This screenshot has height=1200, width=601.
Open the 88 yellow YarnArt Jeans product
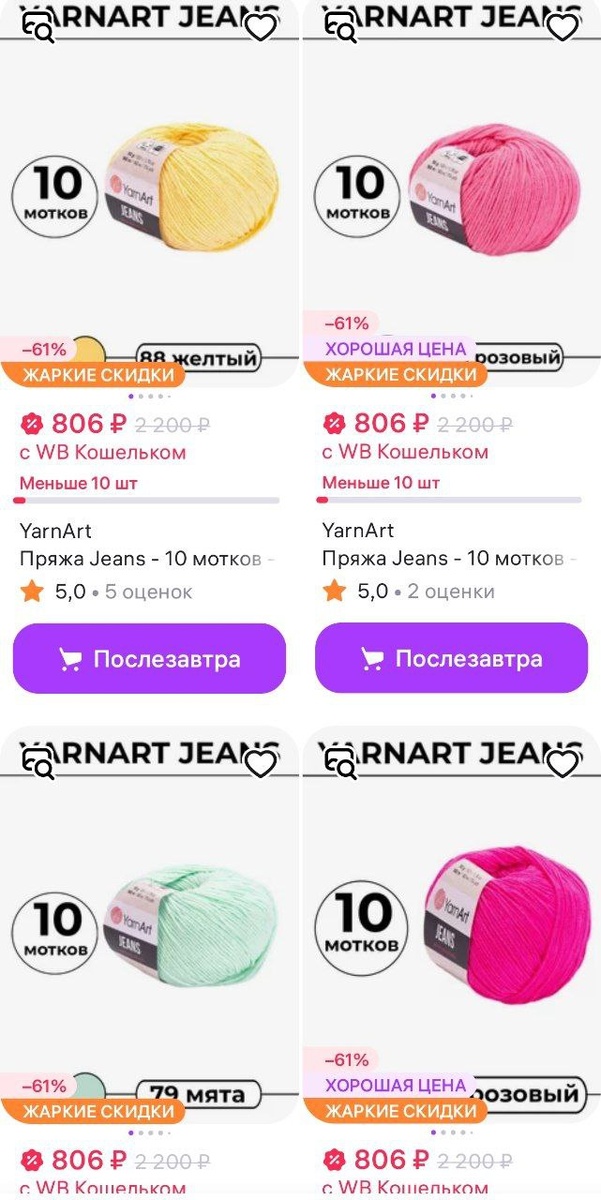click(x=150, y=190)
